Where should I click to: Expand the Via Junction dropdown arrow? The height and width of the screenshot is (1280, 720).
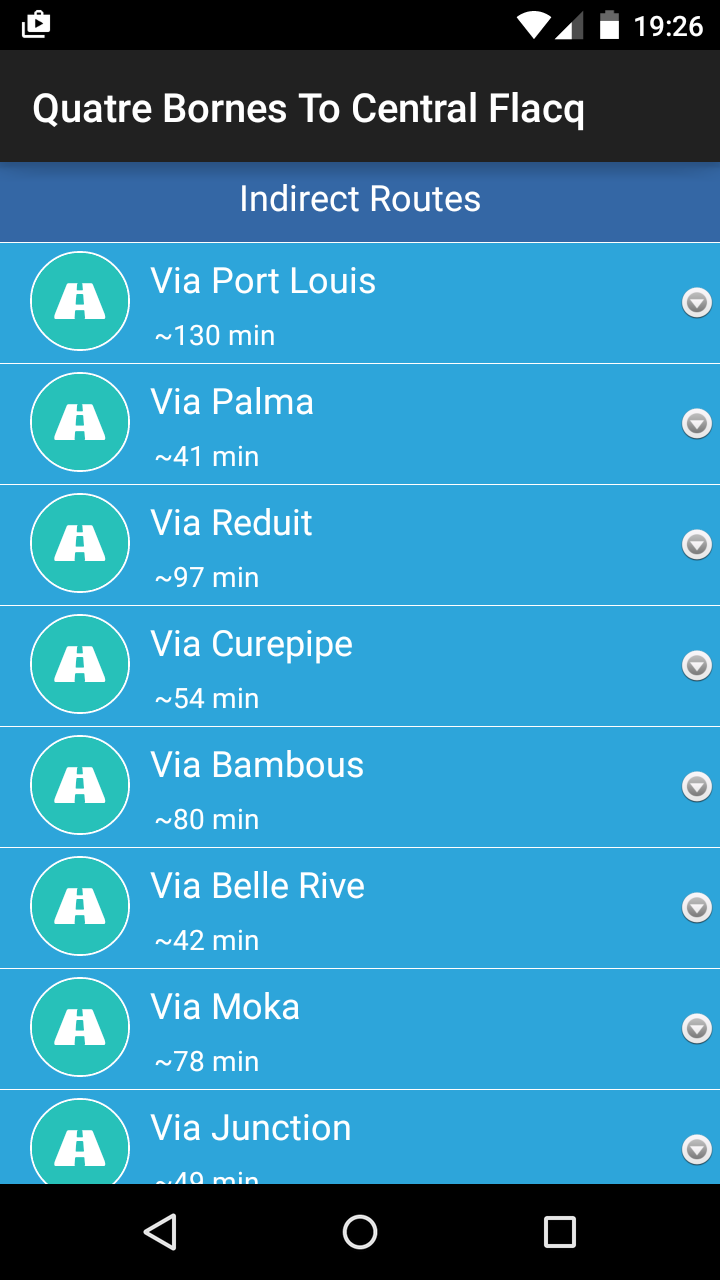coord(696,1149)
